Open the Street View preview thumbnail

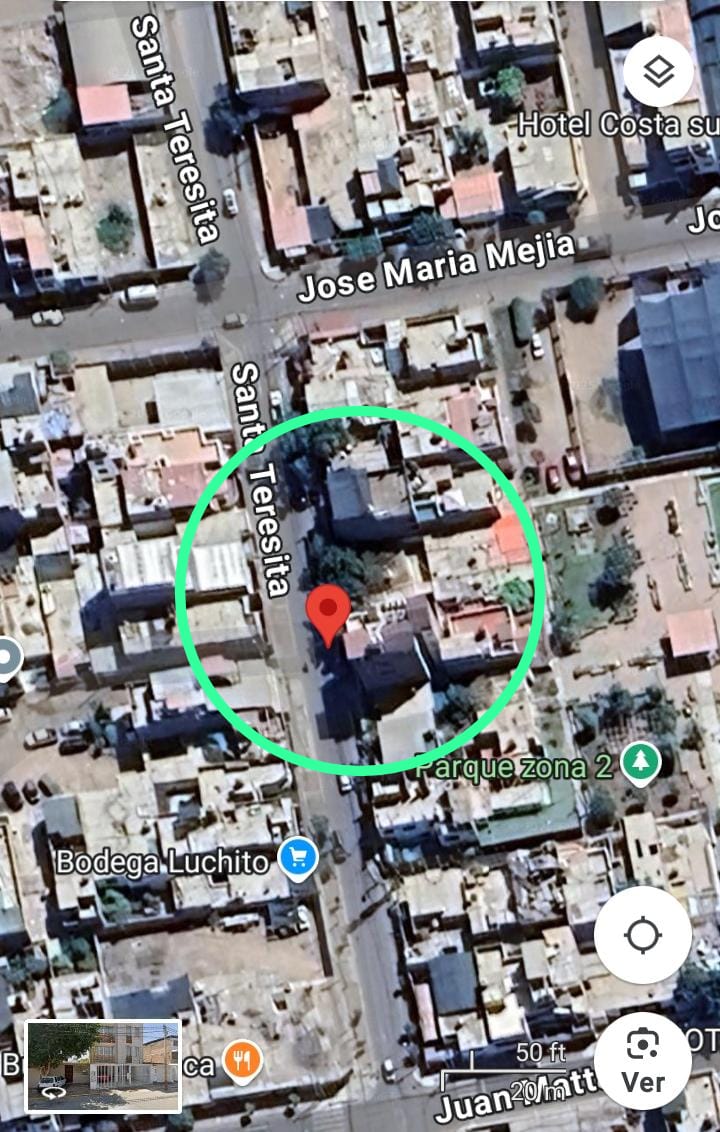coord(103,1066)
